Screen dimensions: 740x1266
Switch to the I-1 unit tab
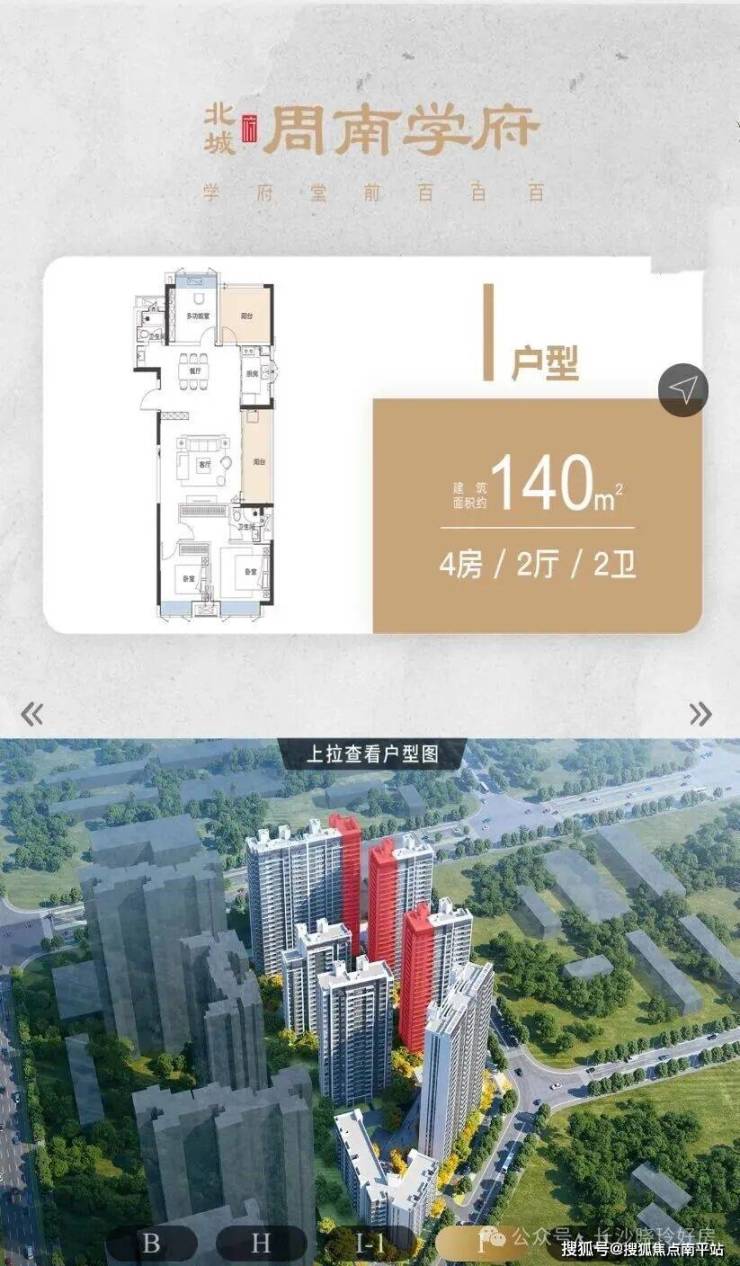coord(371,1243)
